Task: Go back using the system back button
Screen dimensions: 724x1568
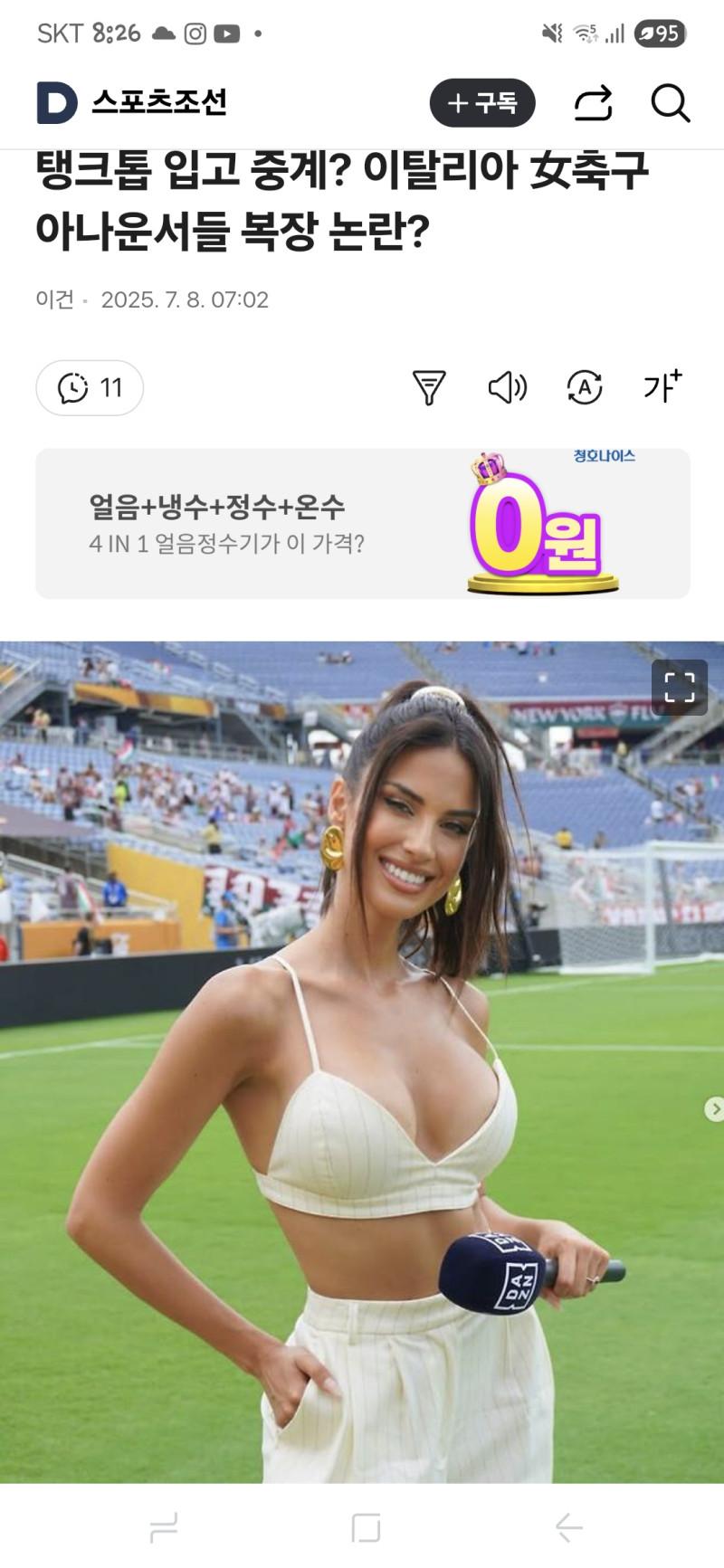Action: point(568,1527)
